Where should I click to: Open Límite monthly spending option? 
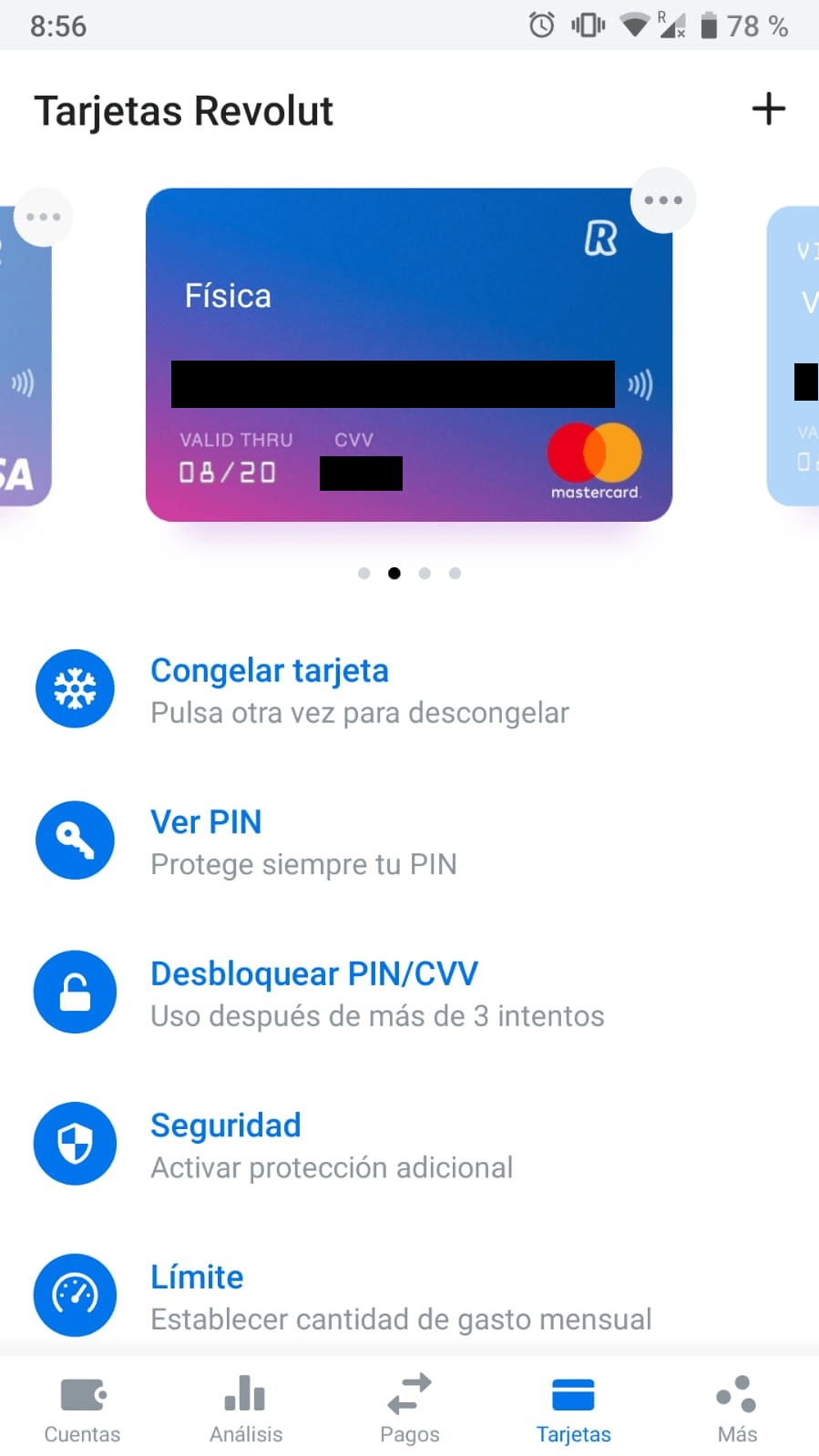pyautogui.click(x=197, y=1278)
